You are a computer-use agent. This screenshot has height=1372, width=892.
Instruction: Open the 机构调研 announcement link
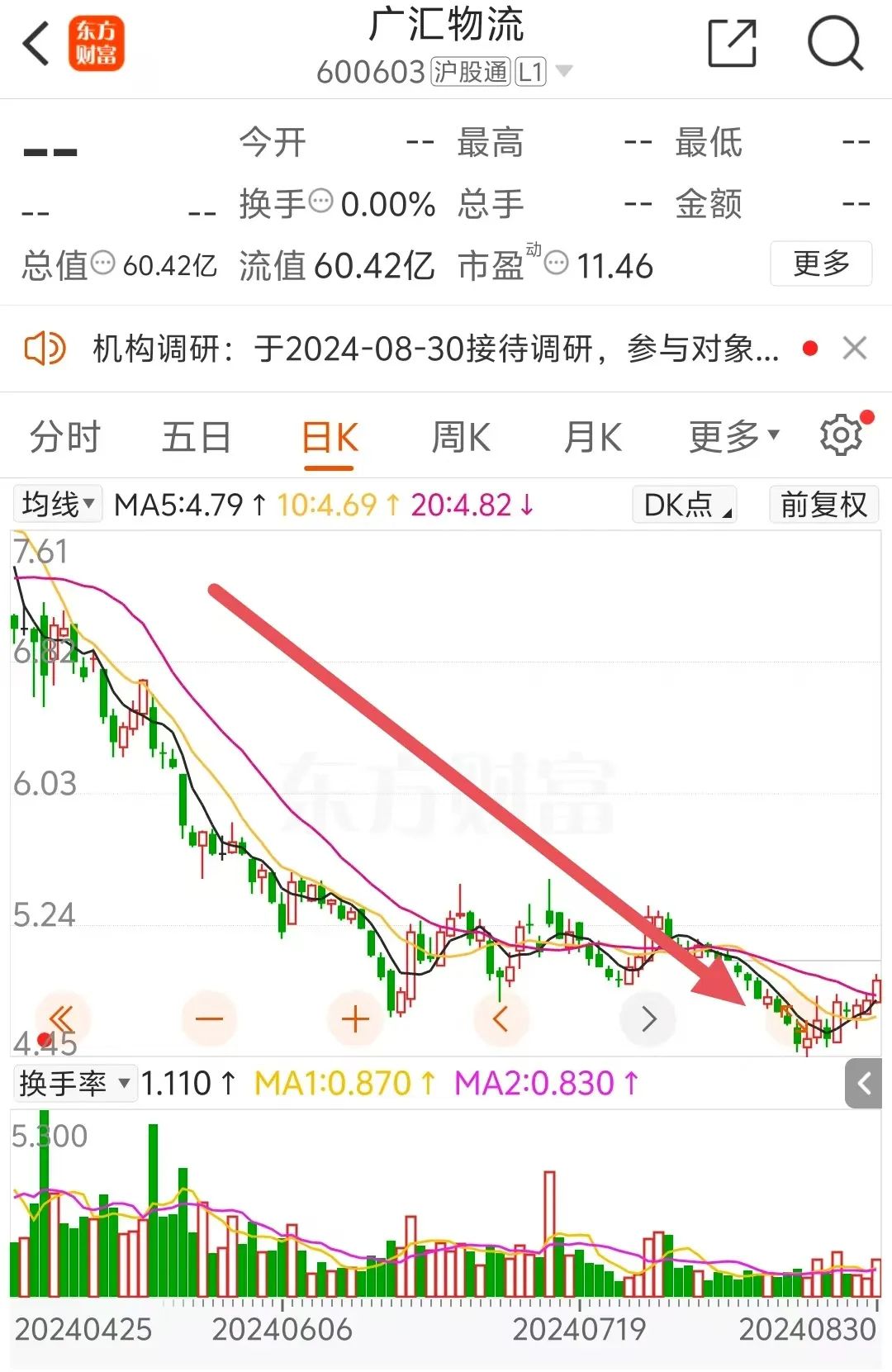point(429,349)
